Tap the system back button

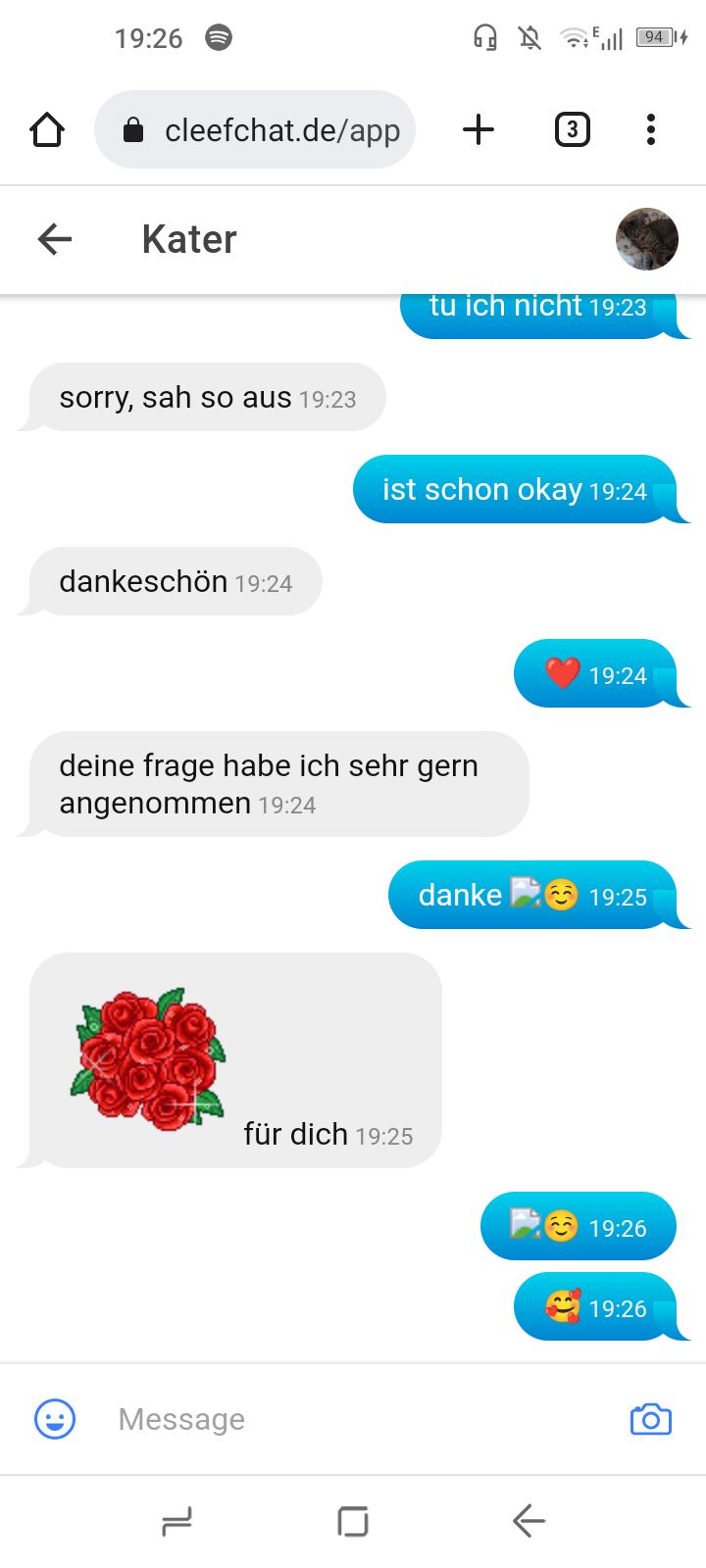tap(529, 1521)
